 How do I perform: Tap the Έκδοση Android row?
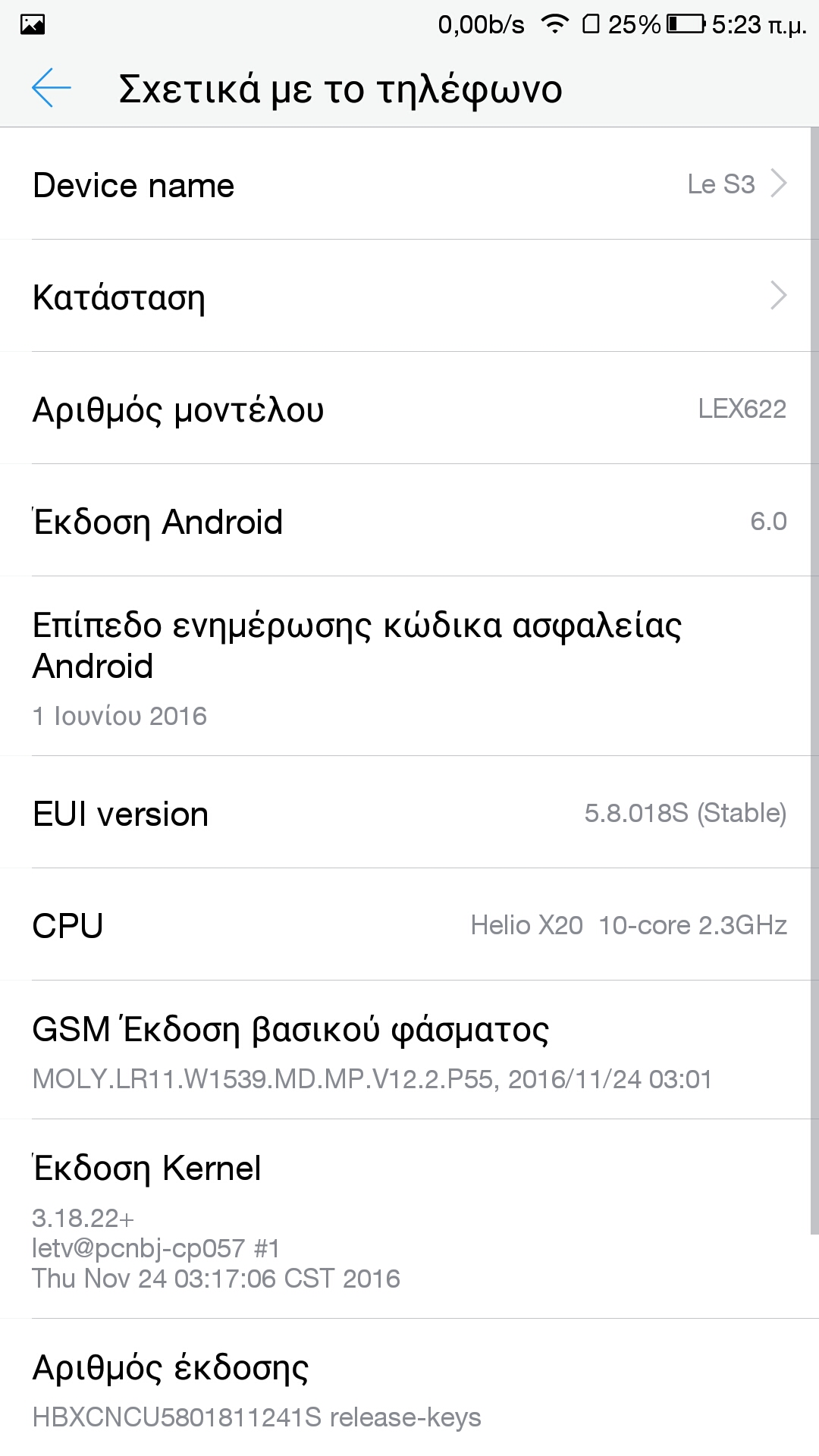[409, 522]
